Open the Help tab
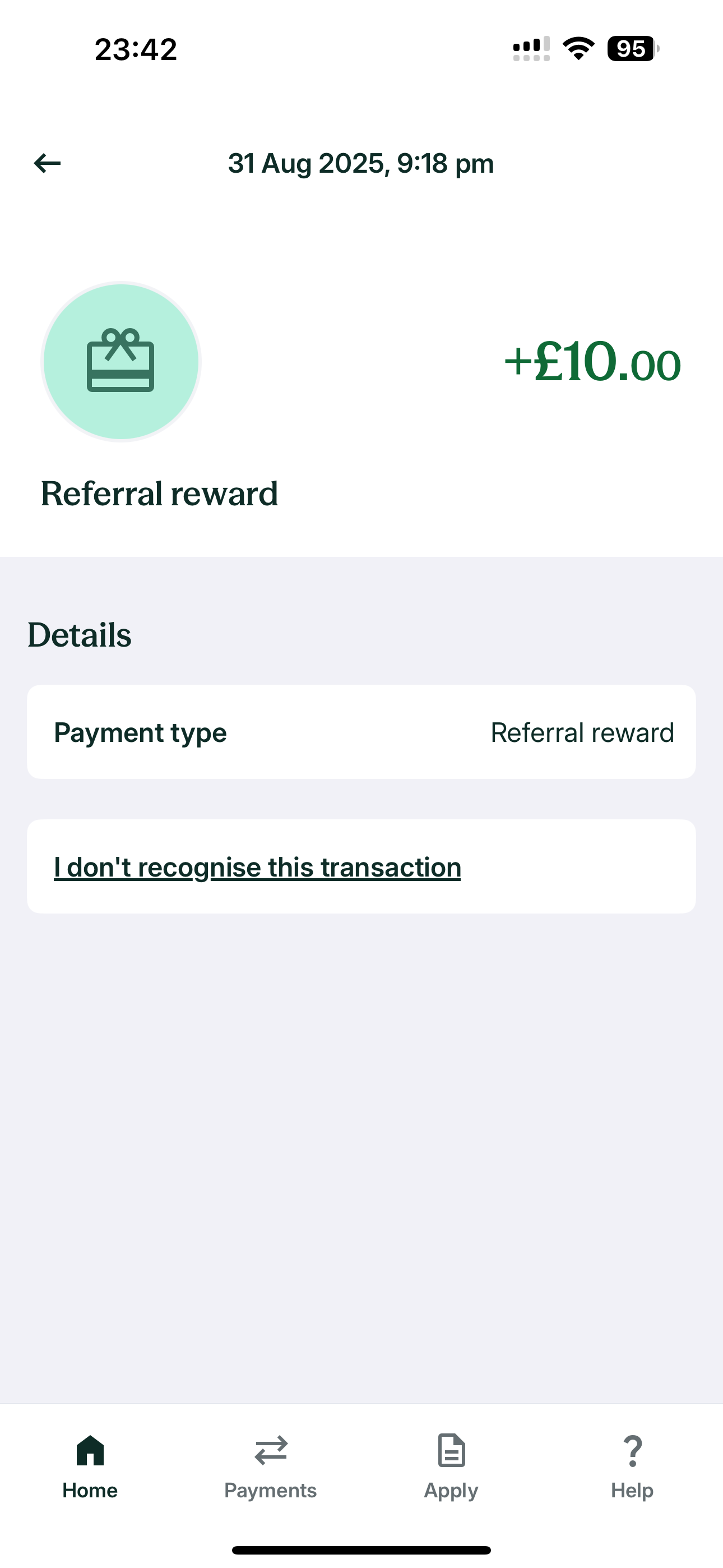 pos(632,1467)
